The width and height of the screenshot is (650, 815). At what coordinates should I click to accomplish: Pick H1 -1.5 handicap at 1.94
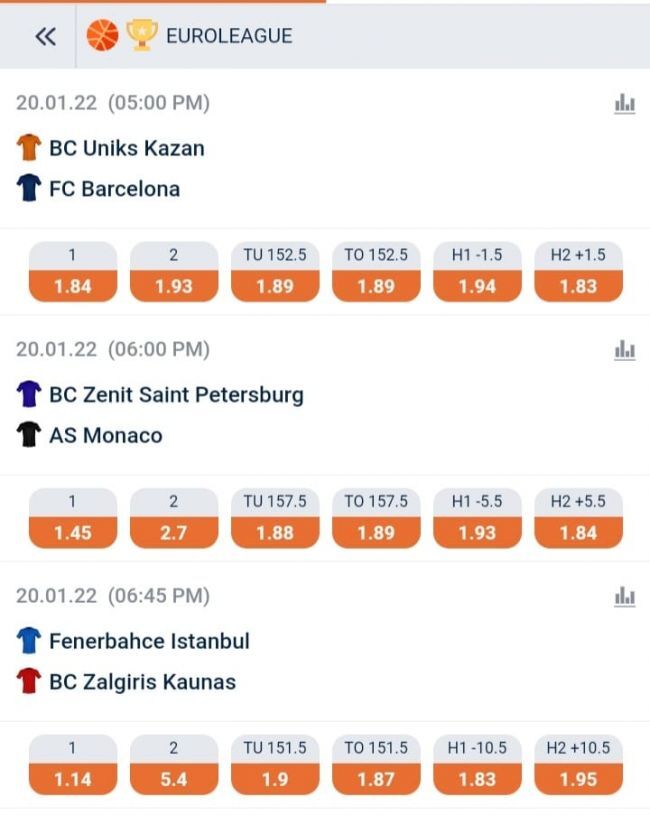477,272
